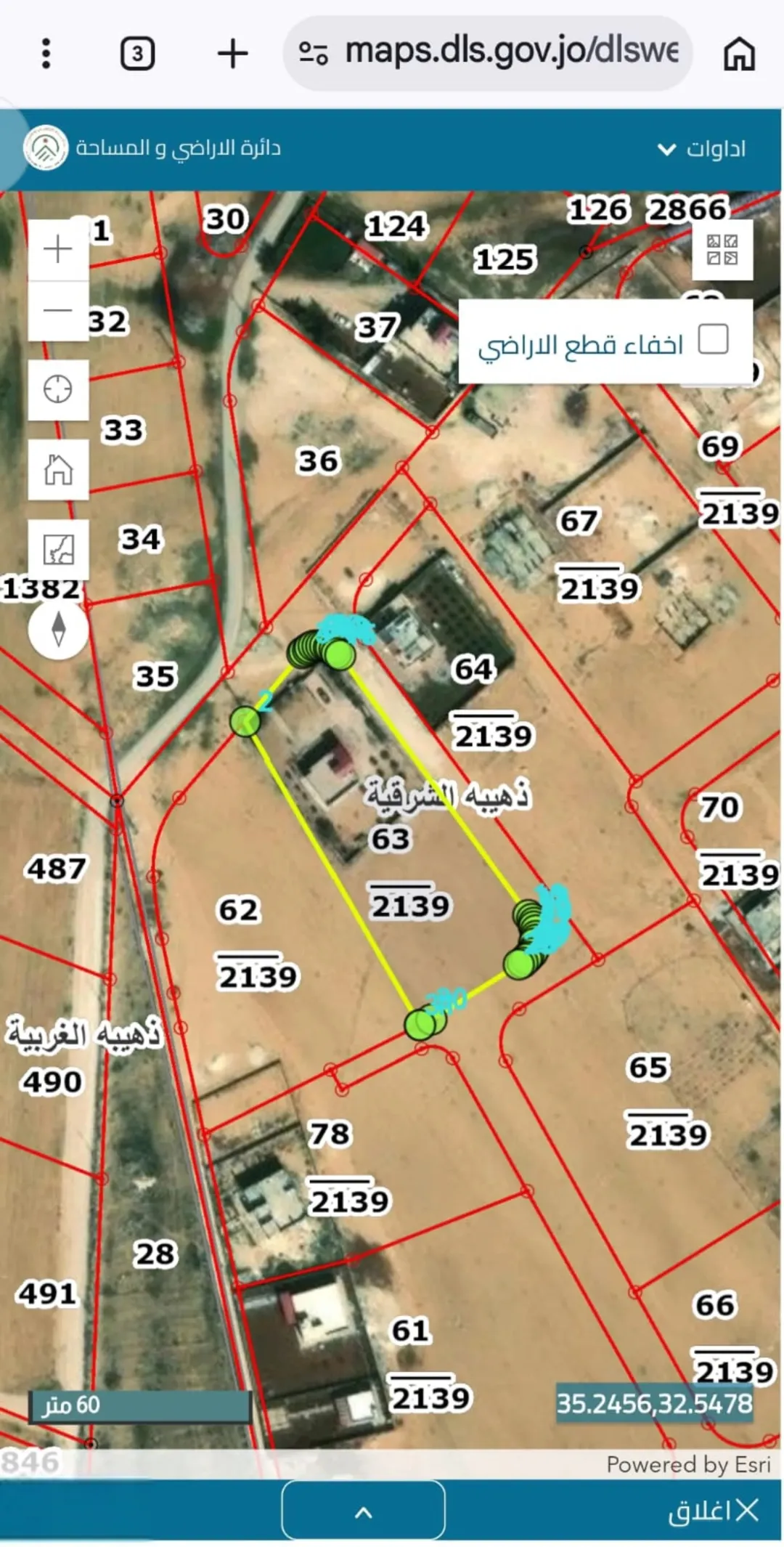Check the اخفاء قطع الاراضي box

(713, 339)
